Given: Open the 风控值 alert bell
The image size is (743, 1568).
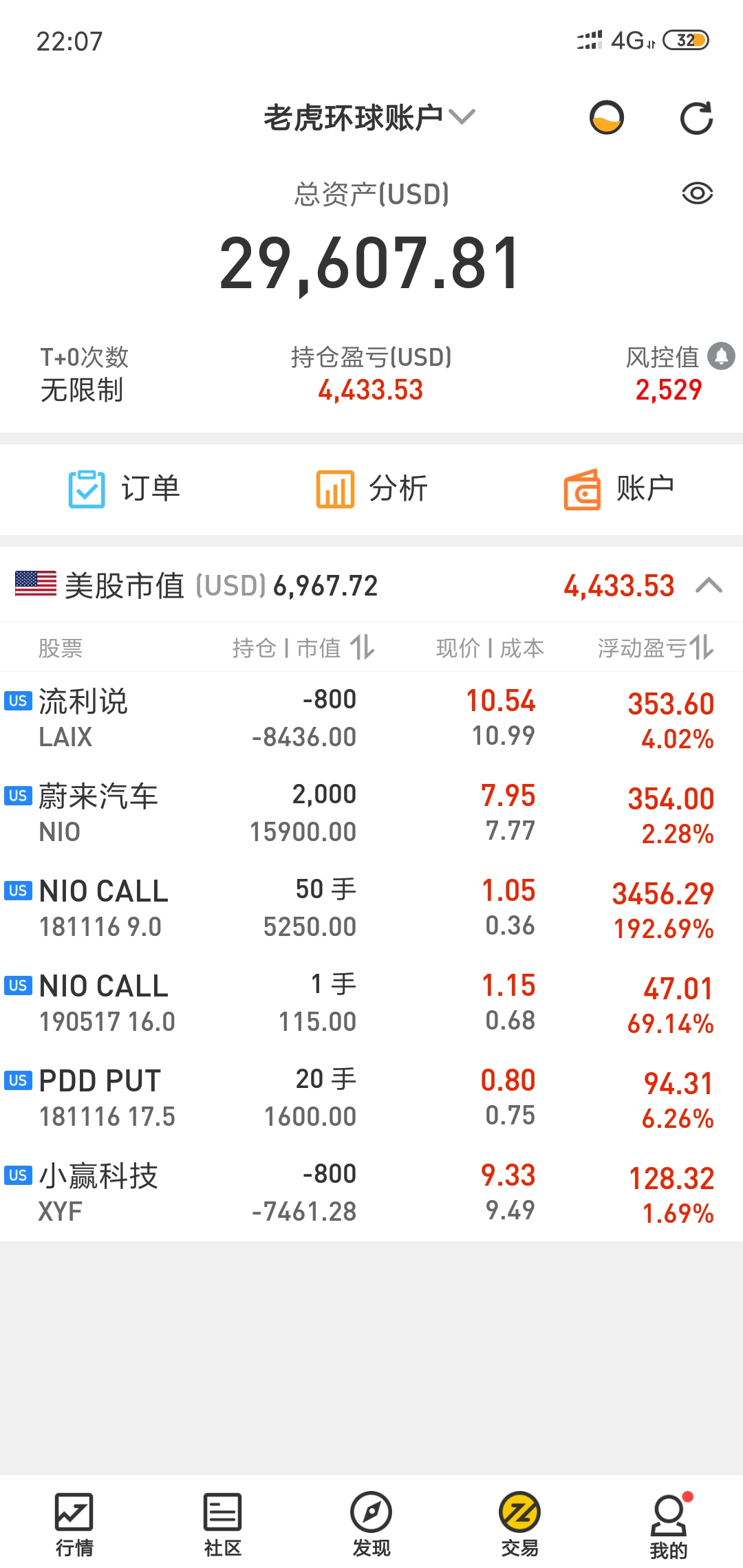Looking at the screenshot, I should pos(722,356).
